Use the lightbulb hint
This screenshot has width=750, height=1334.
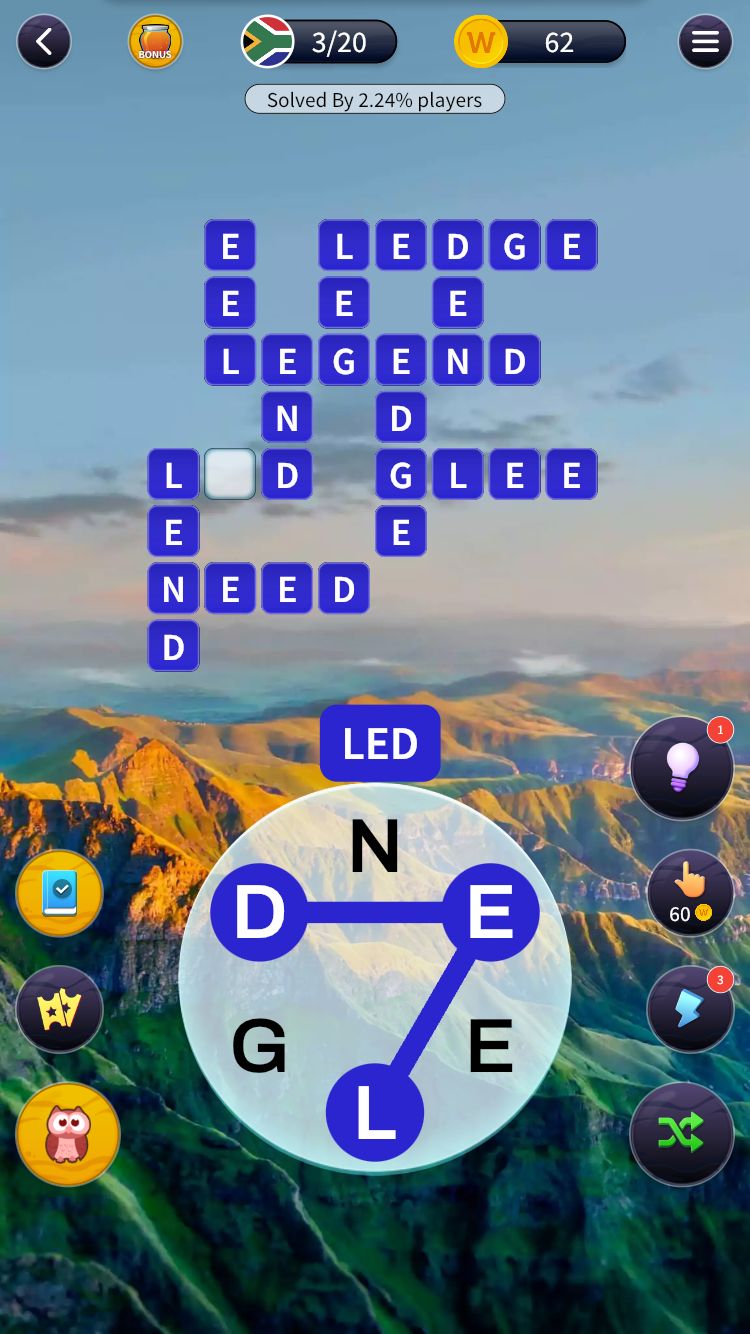682,768
